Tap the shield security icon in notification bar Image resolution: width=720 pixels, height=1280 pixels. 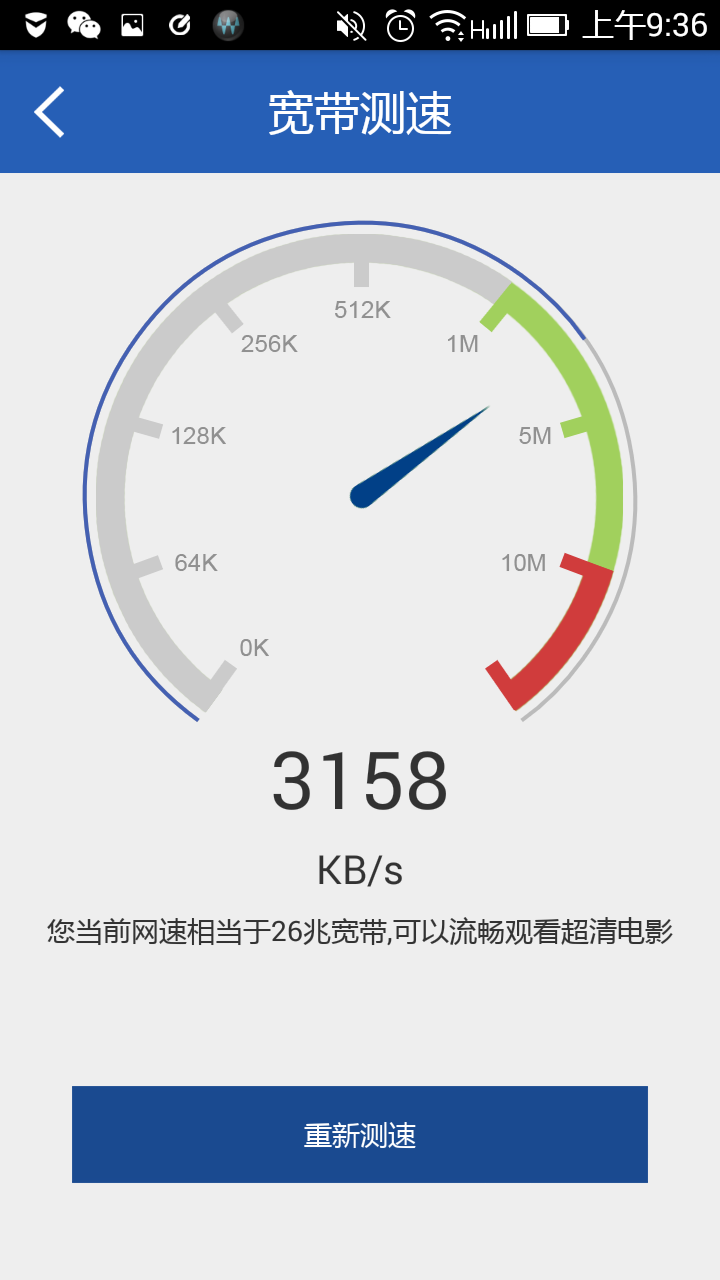coord(36,24)
